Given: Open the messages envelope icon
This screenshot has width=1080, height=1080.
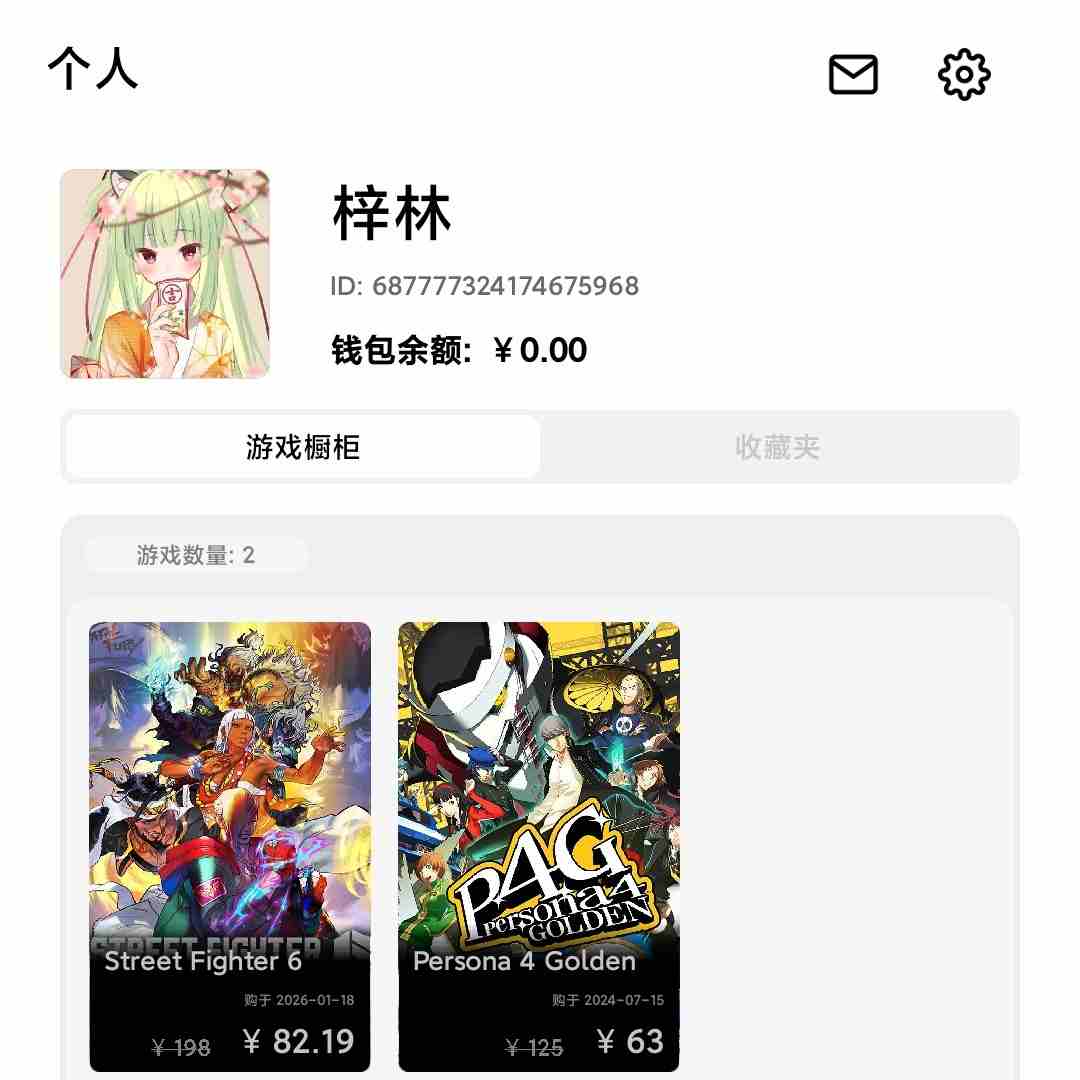Looking at the screenshot, I should pos(853,75).
